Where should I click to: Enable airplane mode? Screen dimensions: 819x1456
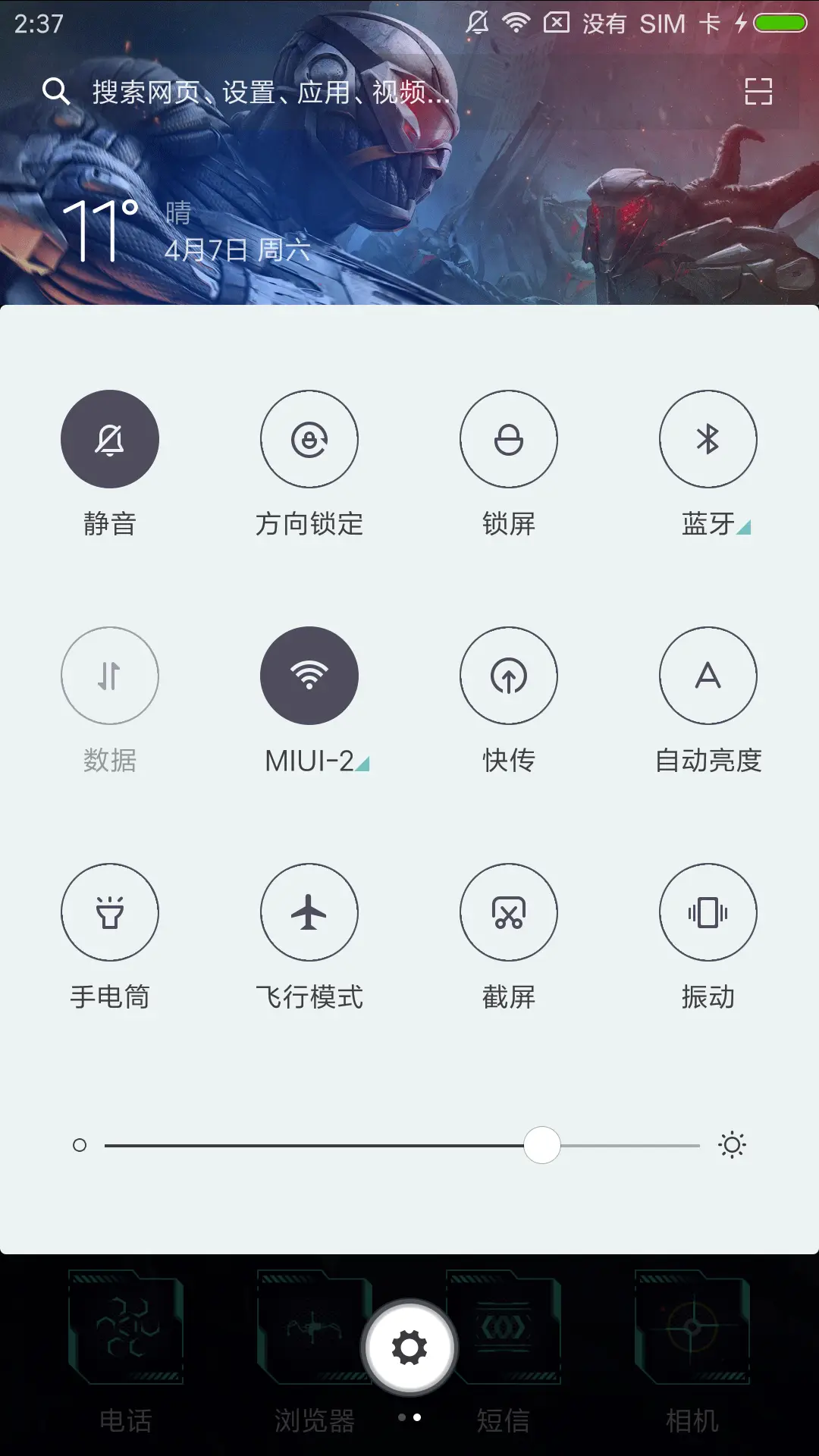309,912
